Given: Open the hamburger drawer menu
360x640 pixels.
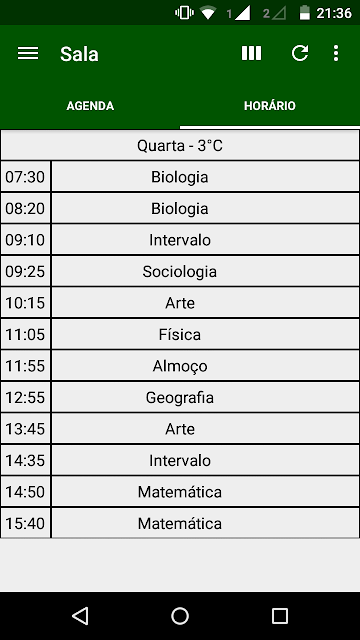Looking at the screenshot, I should pos(28,53).
